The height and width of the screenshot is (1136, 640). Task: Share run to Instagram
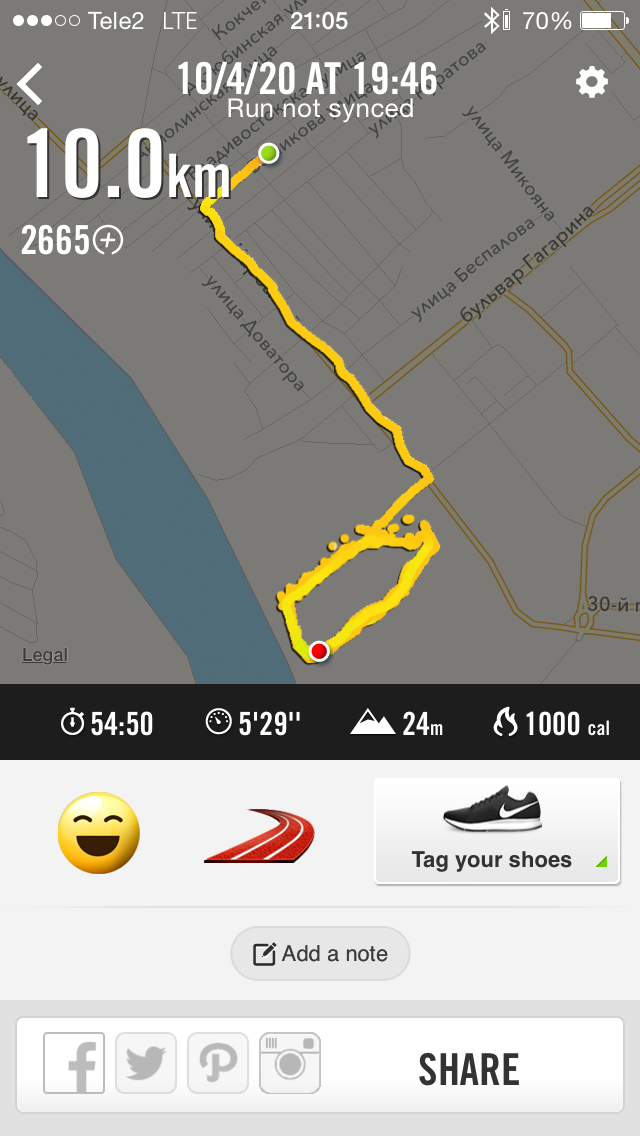pyautogui.click(x=290, y=1063)
